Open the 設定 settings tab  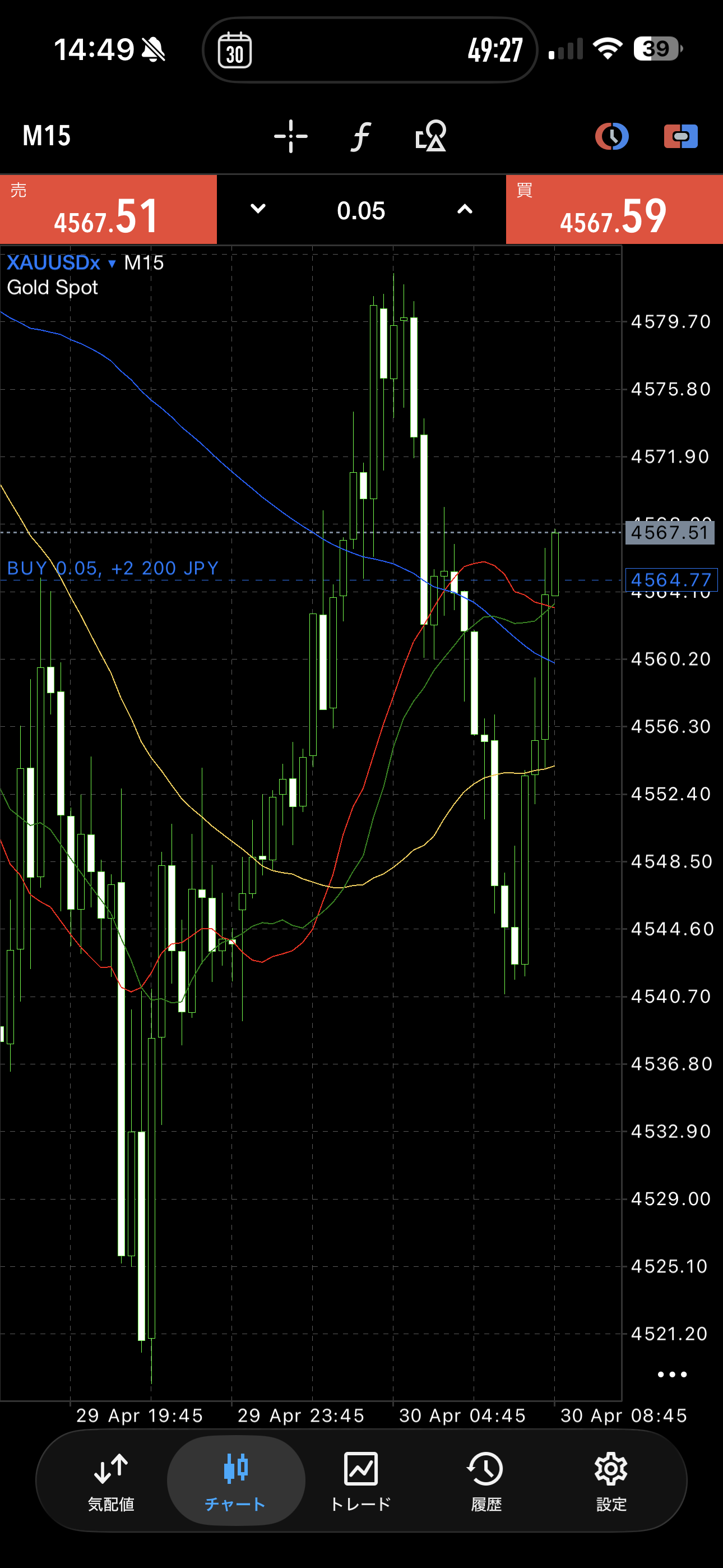[x=611, y=1480]
